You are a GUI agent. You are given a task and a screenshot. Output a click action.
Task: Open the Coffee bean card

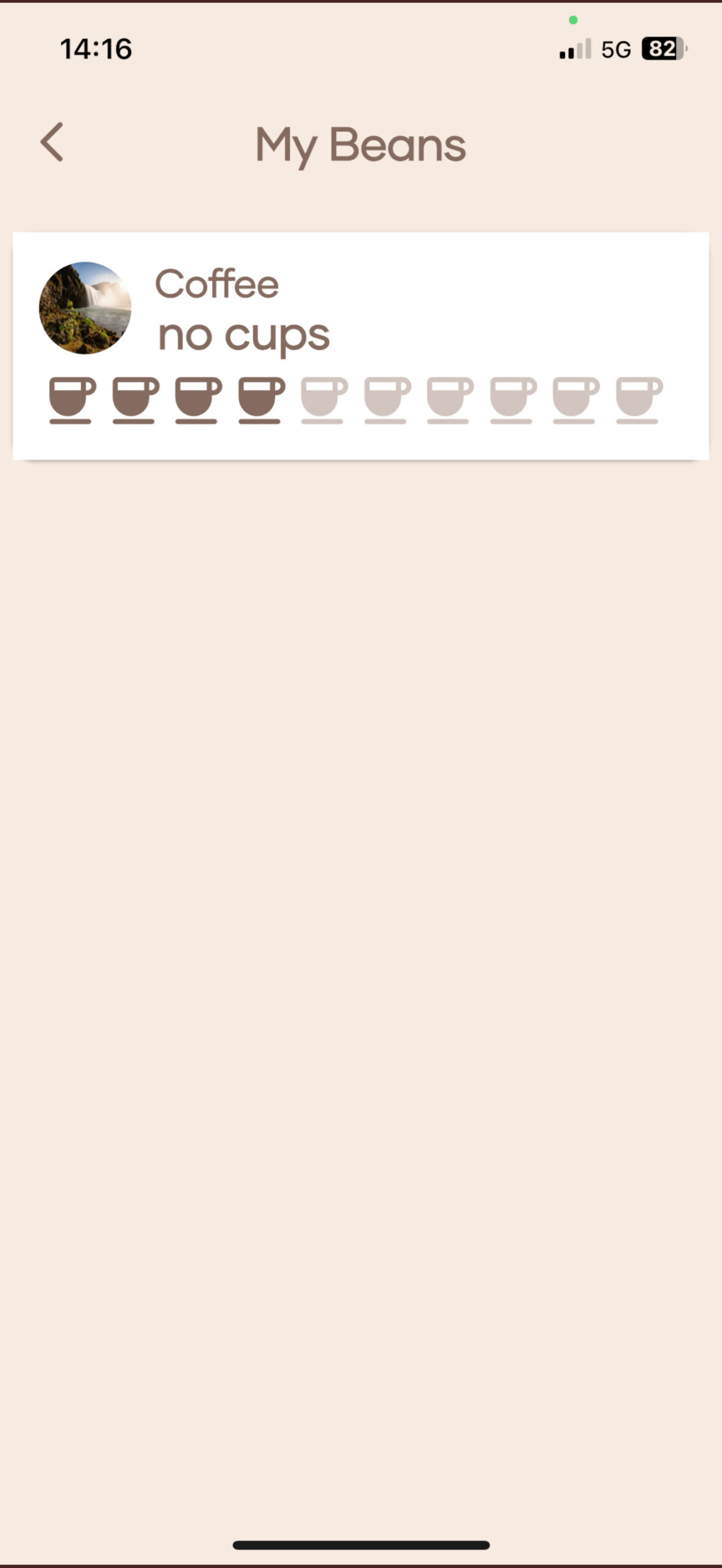coord(360,345)
